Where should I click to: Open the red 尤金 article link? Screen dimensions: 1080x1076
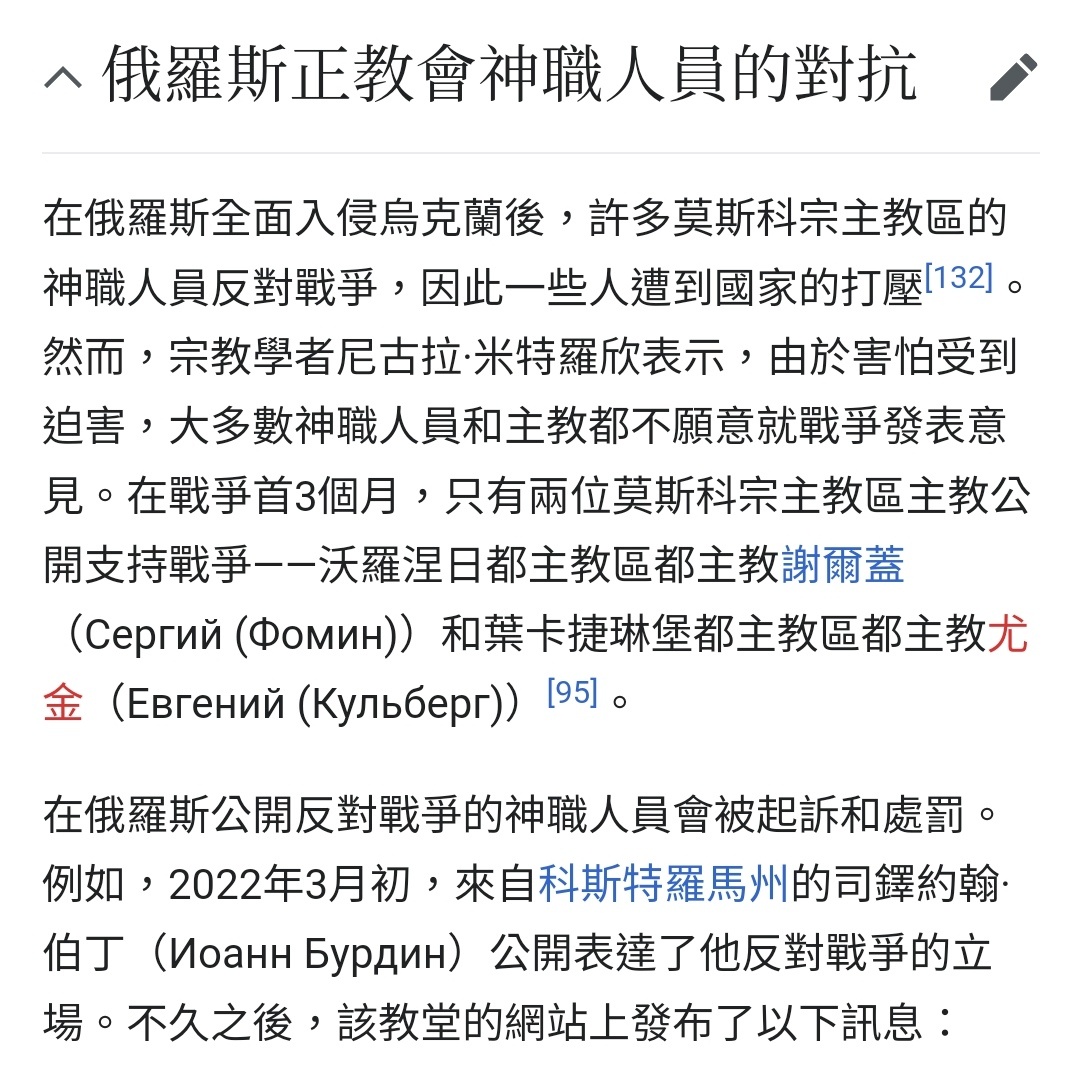pos(1007,635)
